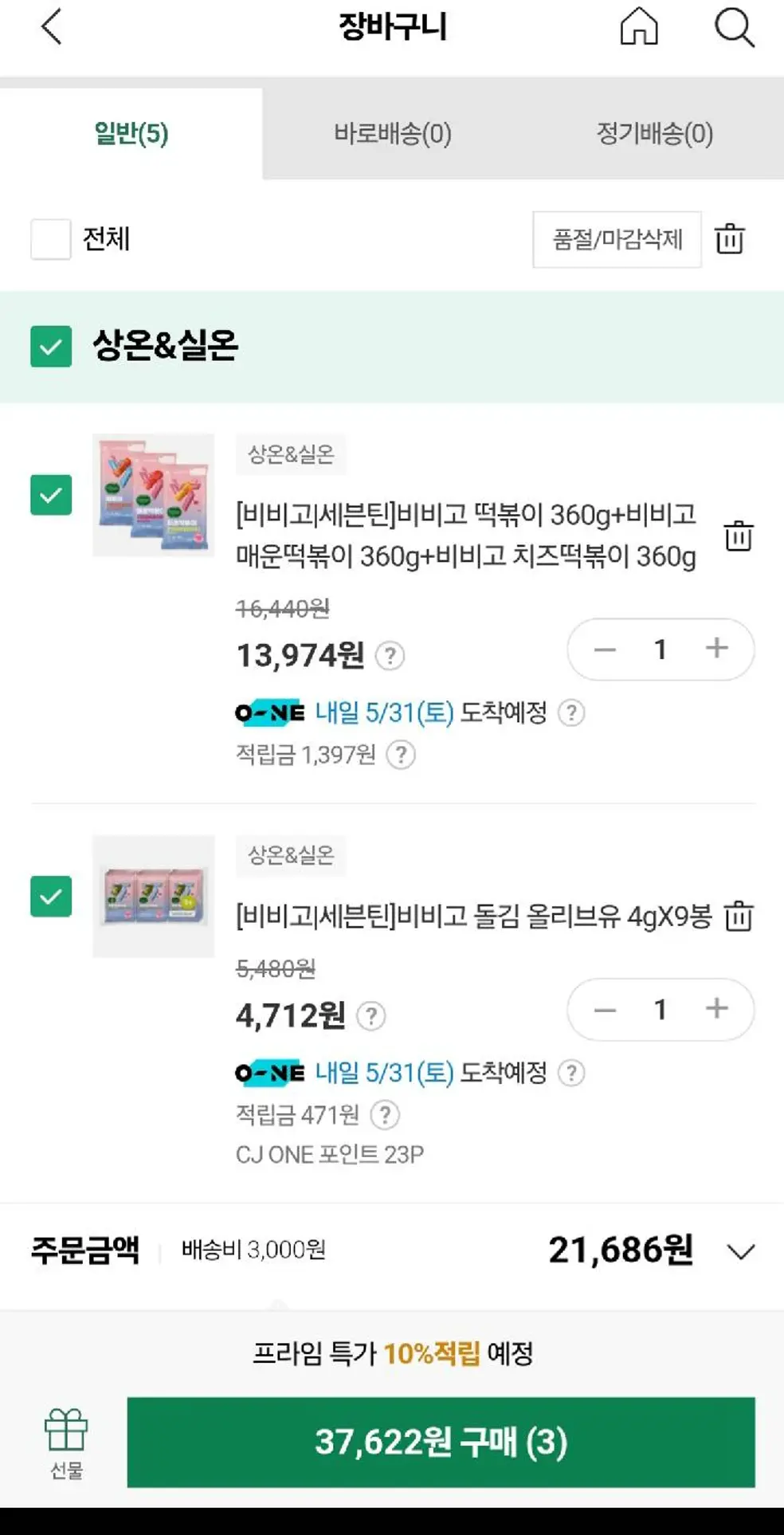Open the search icon
The width and height of the screenshot is (784, 1535).
(733, 29)
